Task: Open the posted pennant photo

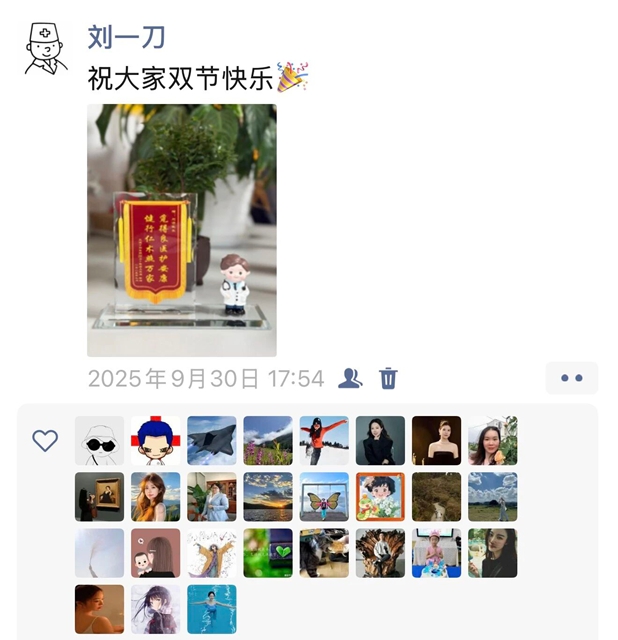Action: [x=182, y=230]
